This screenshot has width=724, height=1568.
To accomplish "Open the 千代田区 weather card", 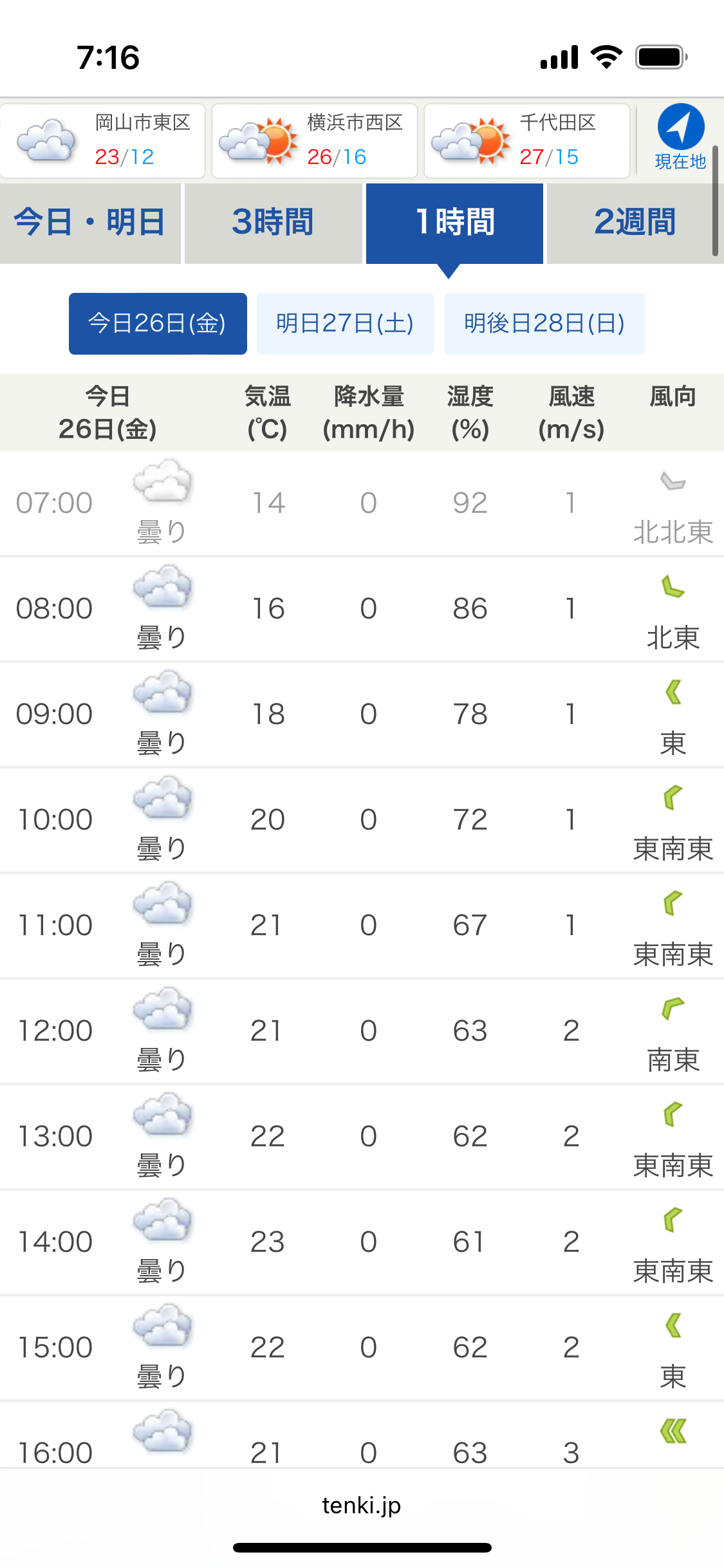I will [x=527, y=141].
